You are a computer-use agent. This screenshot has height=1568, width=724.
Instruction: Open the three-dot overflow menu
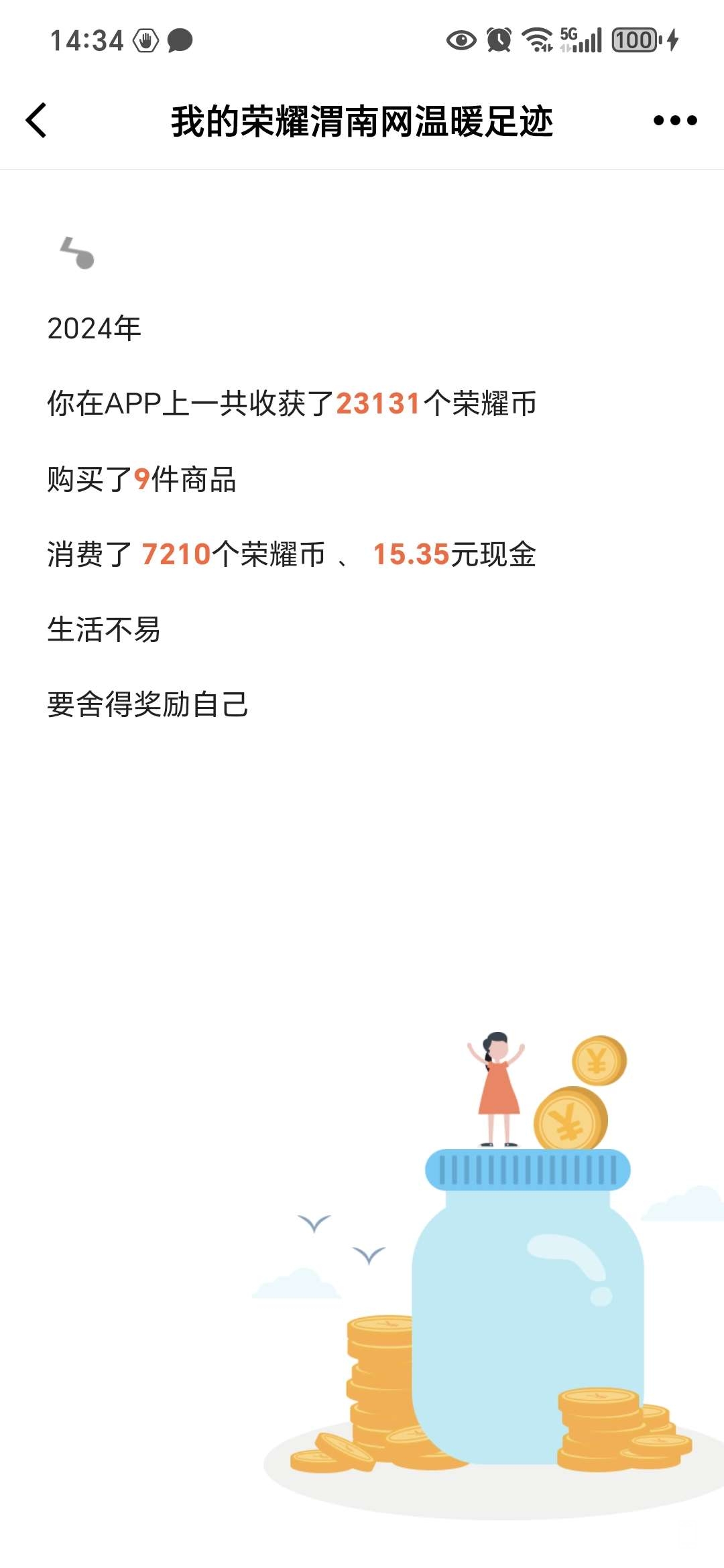coord(675,121)
